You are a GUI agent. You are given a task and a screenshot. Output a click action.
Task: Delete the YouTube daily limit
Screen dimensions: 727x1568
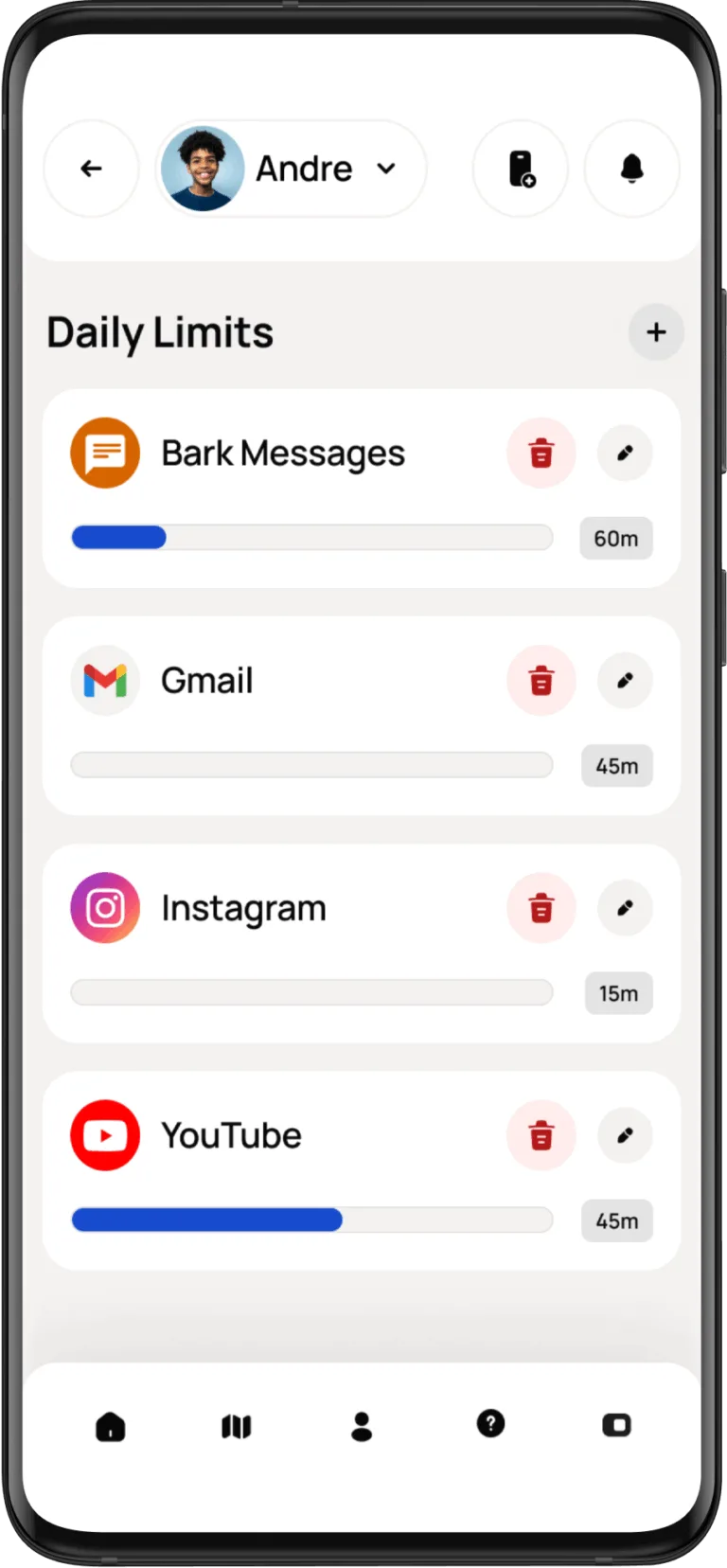[541, 1135]
